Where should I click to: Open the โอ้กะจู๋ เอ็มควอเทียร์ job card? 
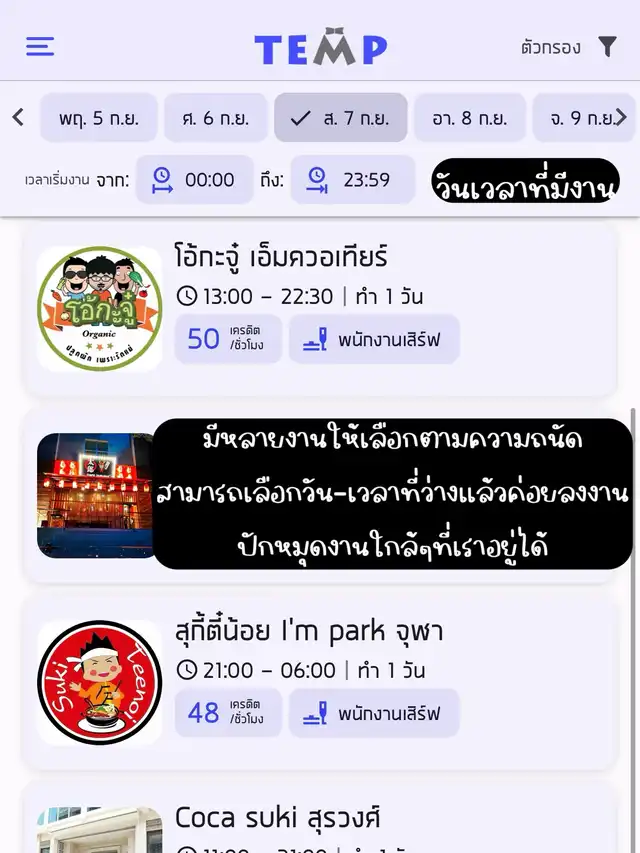[318, 310]
